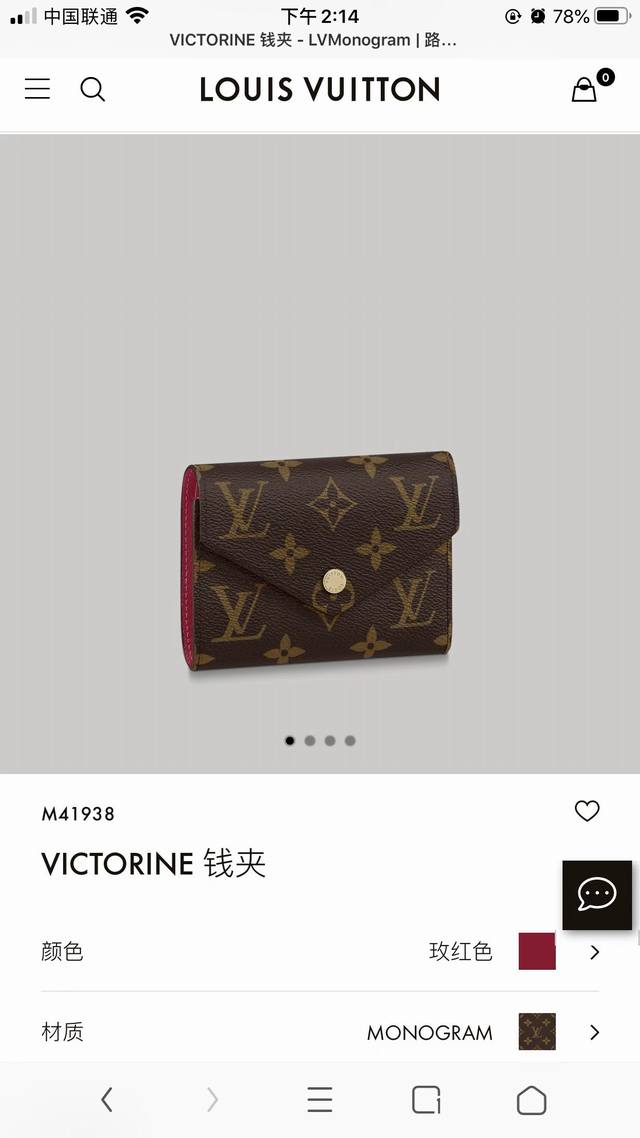
Task: Add Victorine wallet to wishlist
Action: tap(587, 811)
